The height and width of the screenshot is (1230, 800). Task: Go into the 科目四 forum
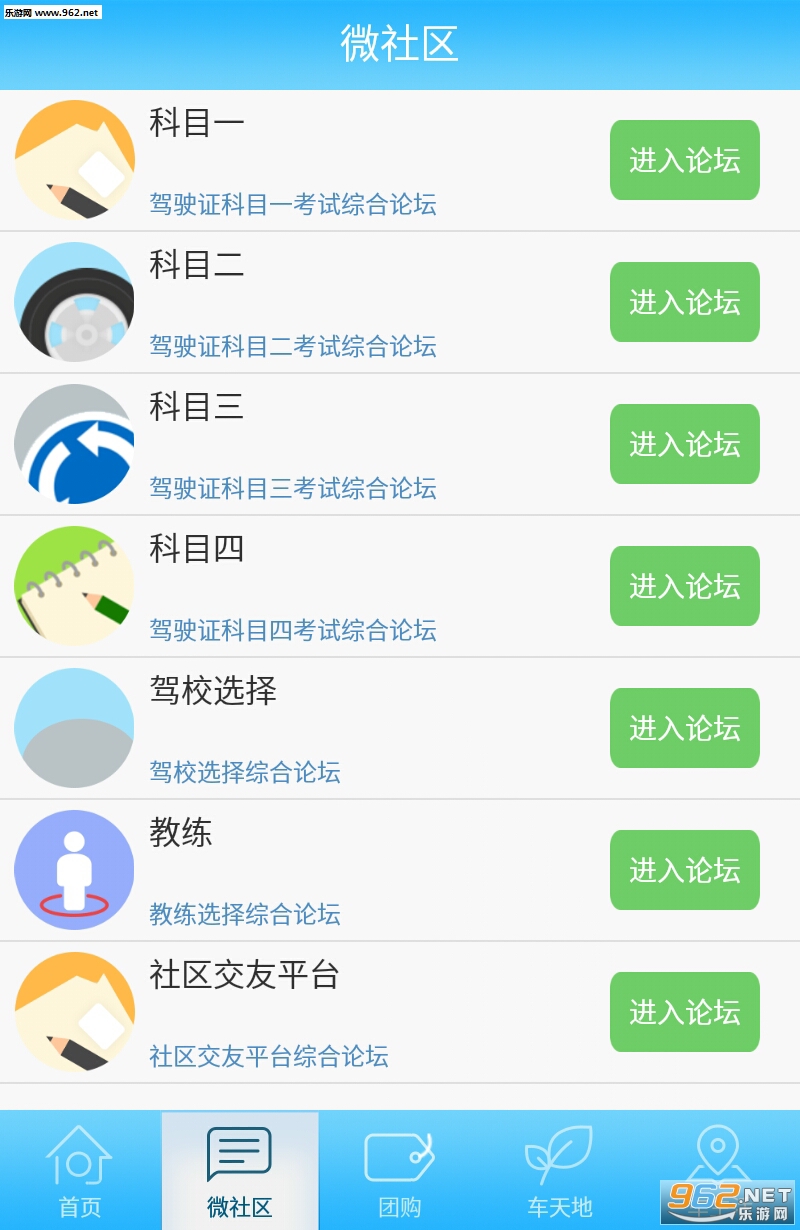click(684, 586)
